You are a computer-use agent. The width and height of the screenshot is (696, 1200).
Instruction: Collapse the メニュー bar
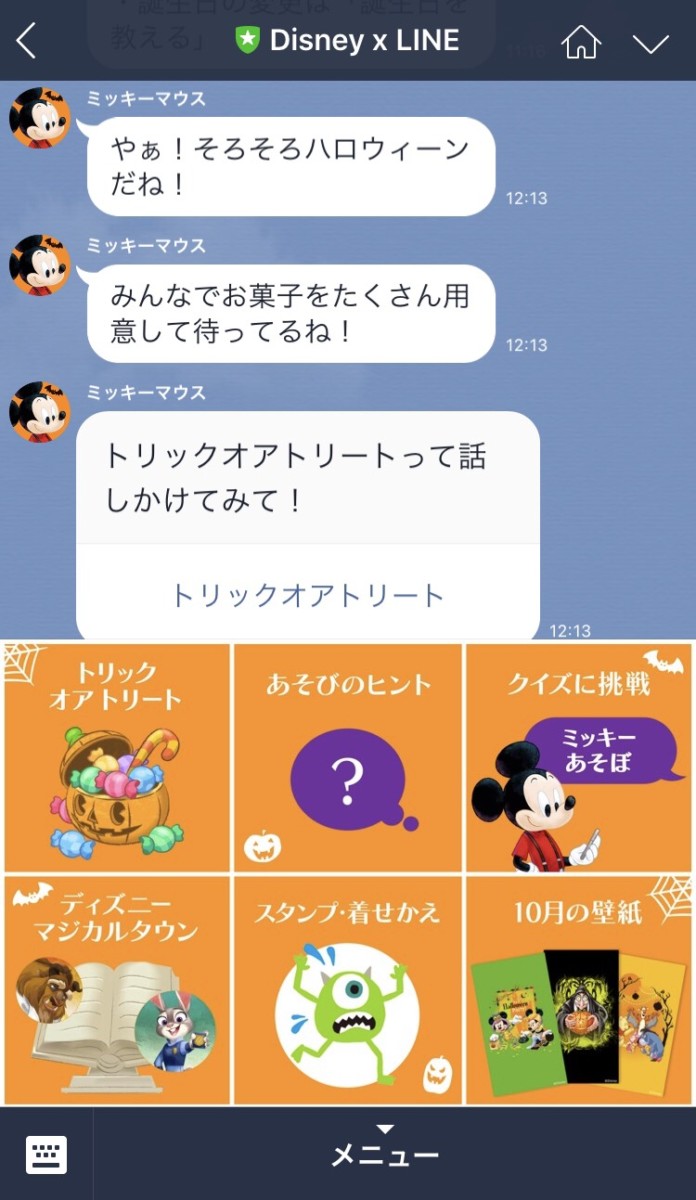[385, 1150]
